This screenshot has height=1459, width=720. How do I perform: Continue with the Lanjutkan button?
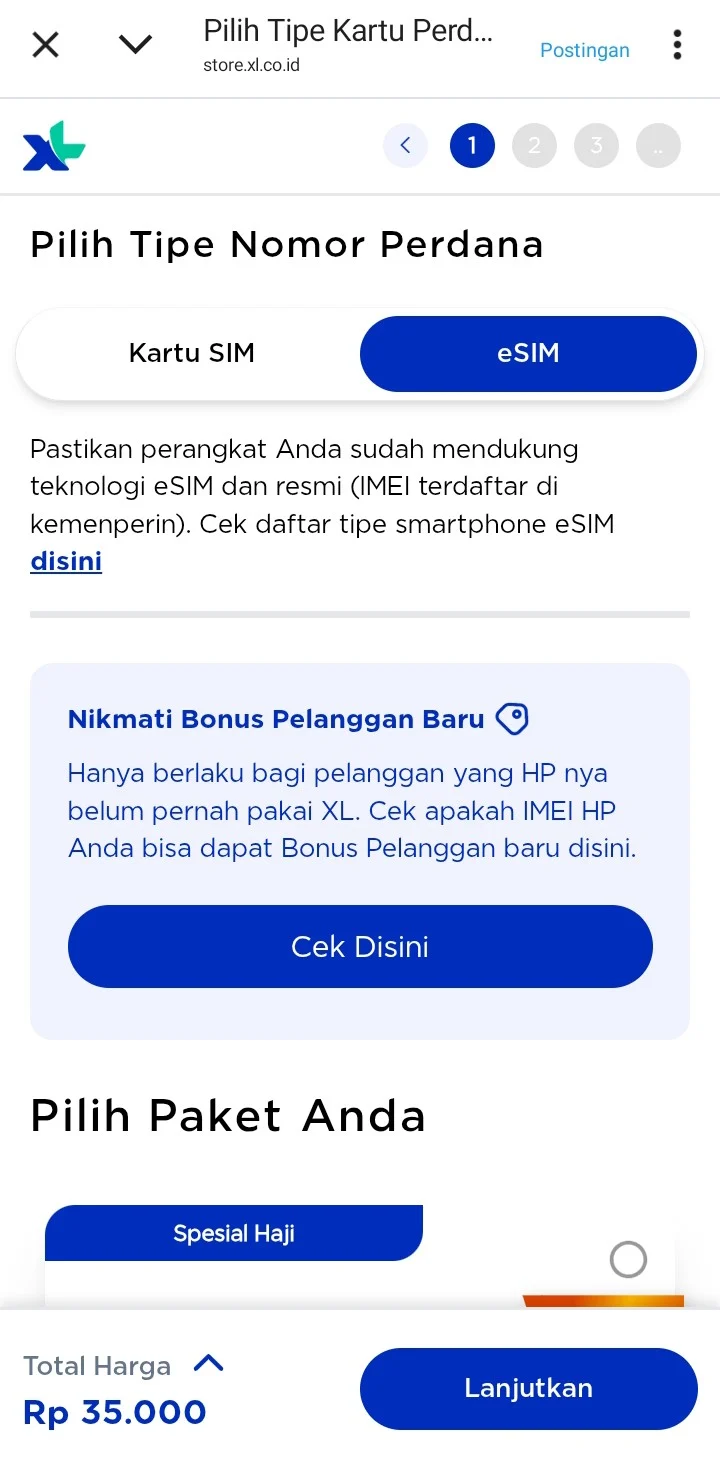click(528, 1388)
